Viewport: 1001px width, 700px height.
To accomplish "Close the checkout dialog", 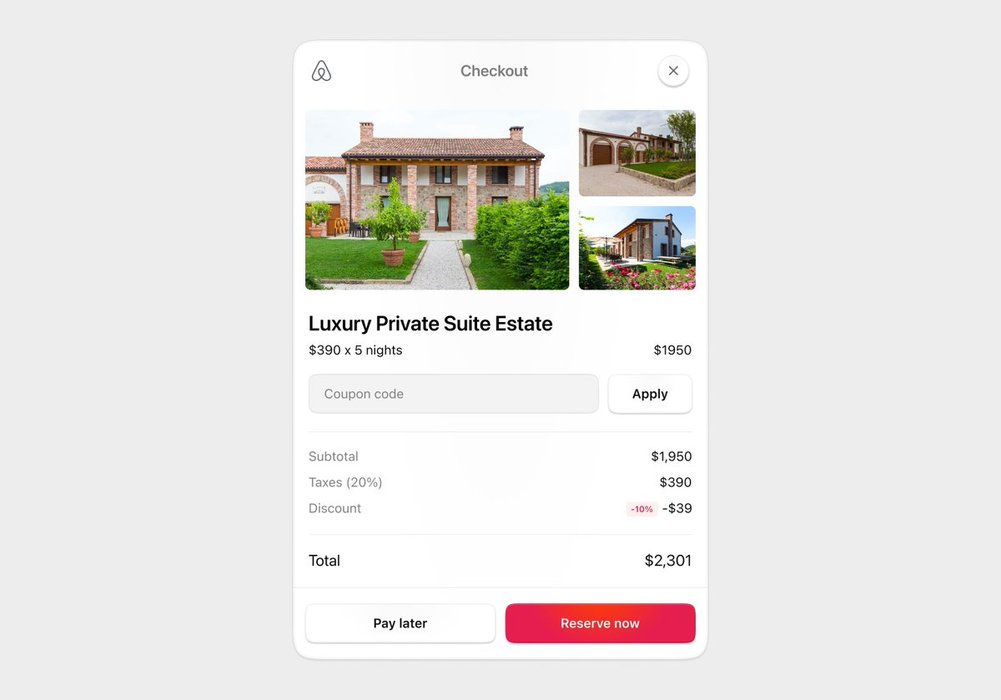I will click(673, 71).
